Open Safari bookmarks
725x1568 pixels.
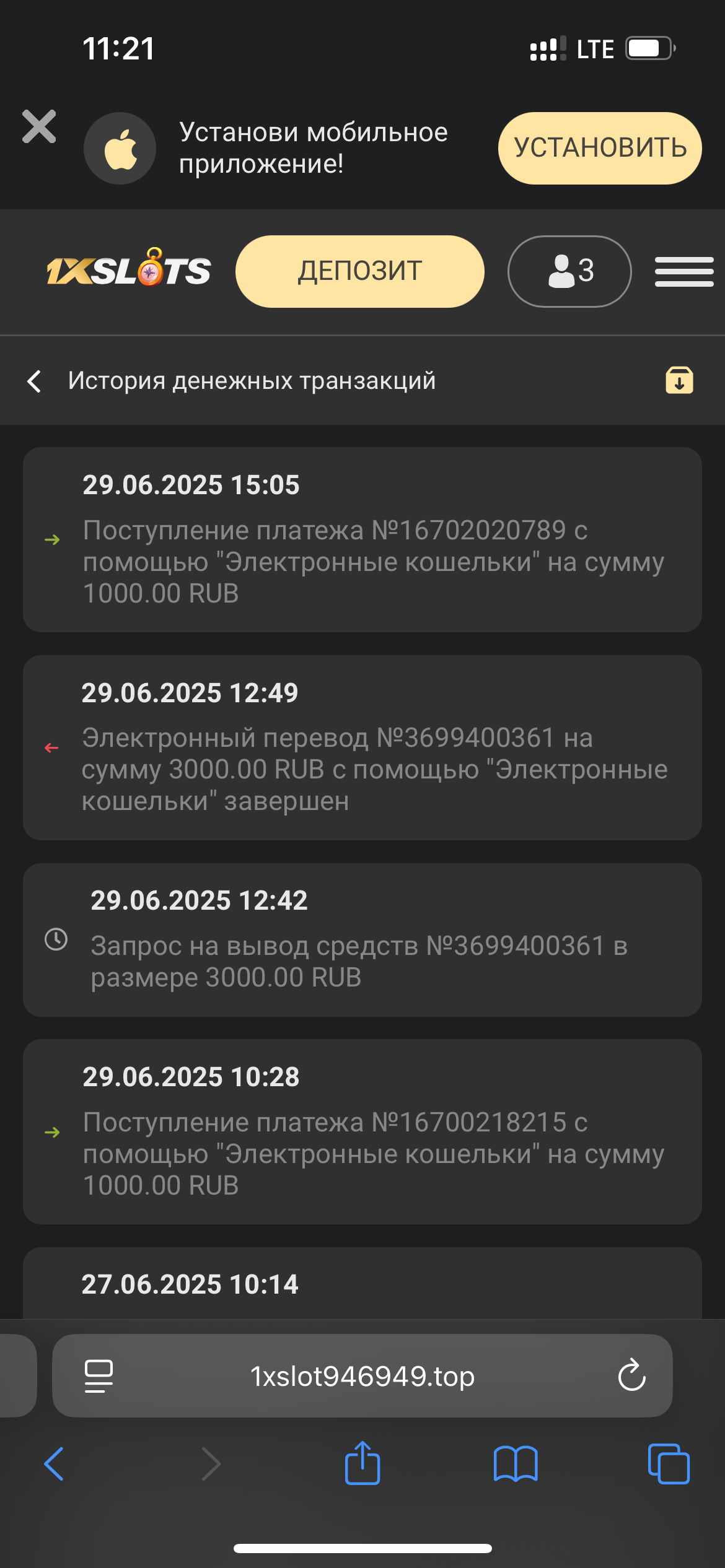(516, 1464)
